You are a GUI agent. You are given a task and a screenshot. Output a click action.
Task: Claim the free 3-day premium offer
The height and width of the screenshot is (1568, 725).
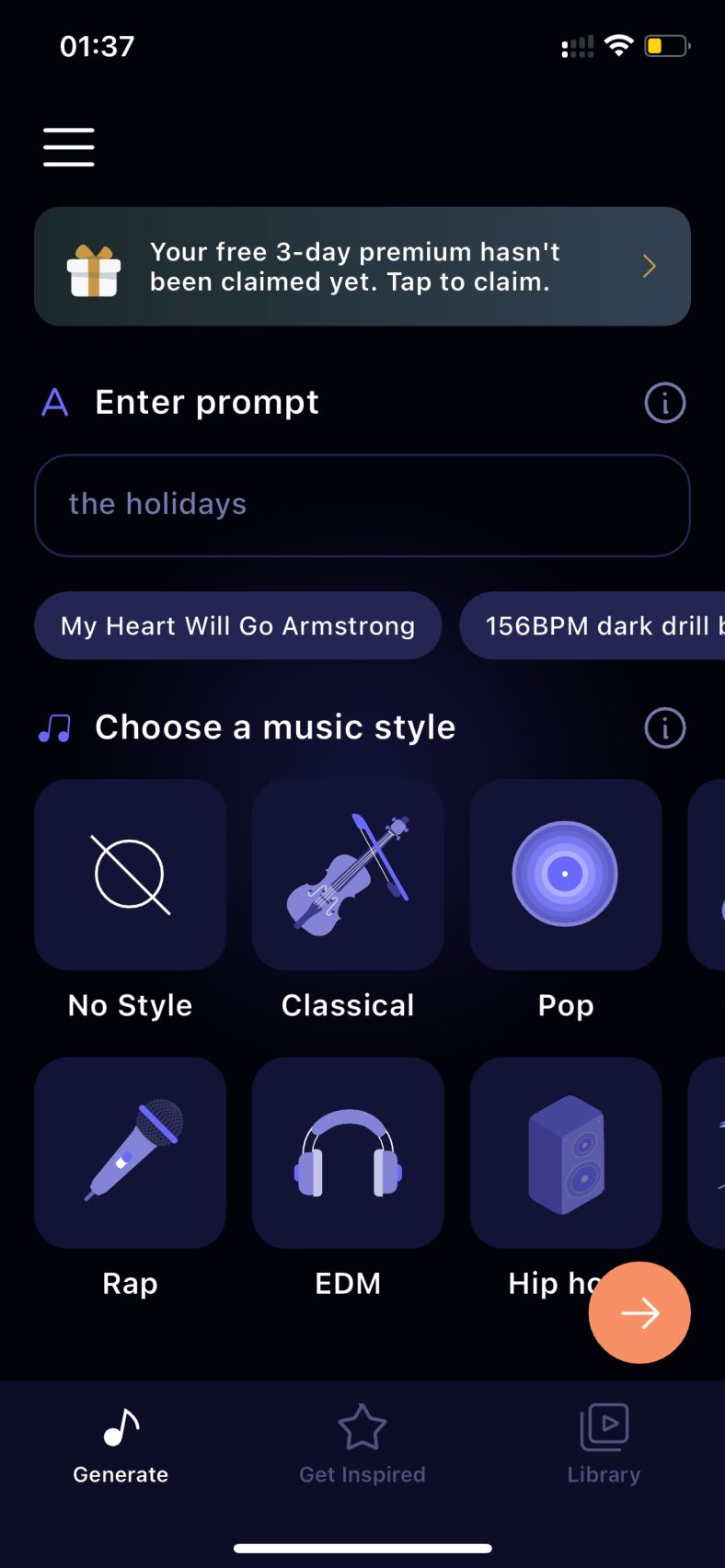[x=362, y=266]
